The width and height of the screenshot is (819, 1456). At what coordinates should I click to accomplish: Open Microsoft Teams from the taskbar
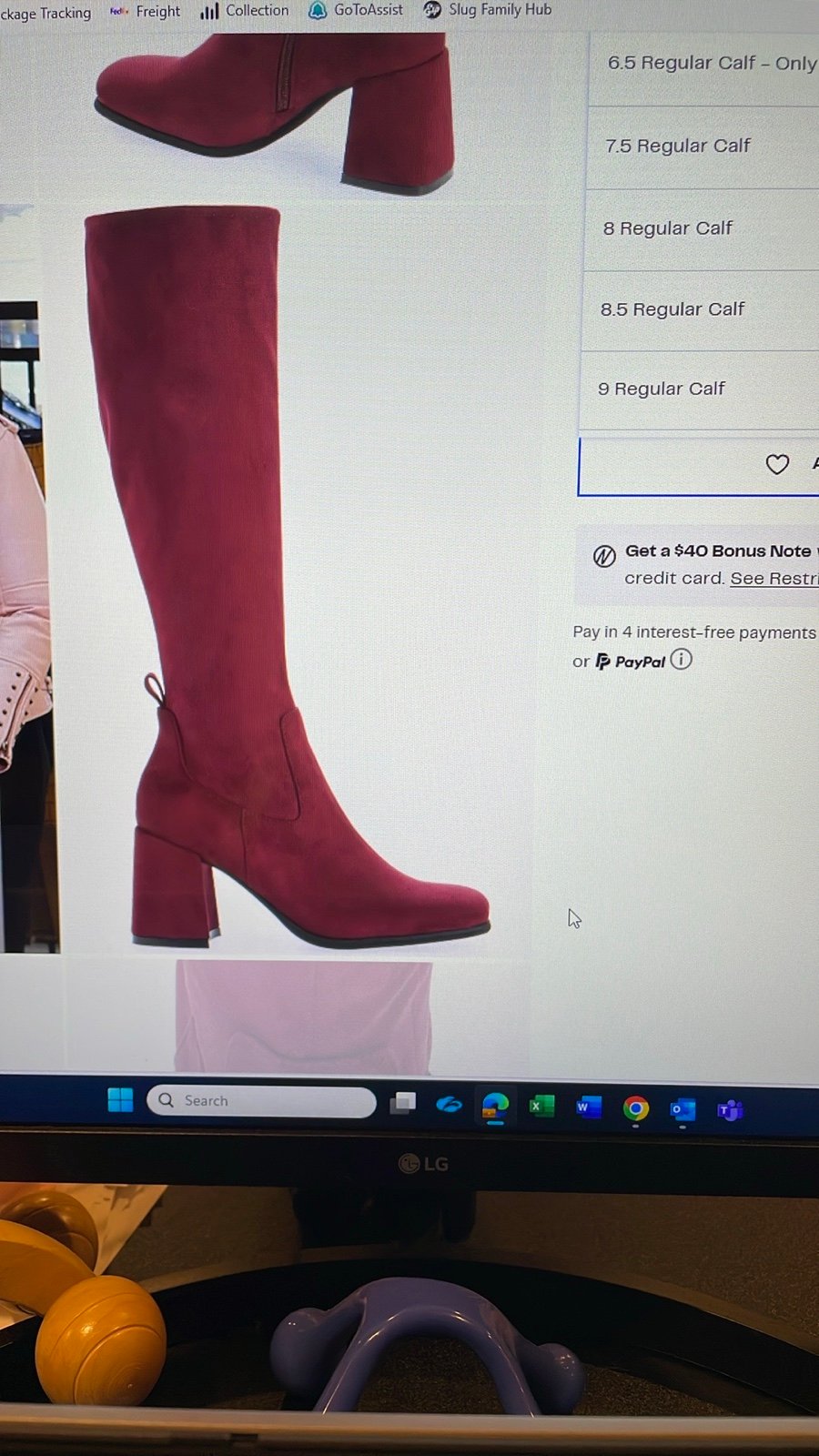[x=730, y=1110]
